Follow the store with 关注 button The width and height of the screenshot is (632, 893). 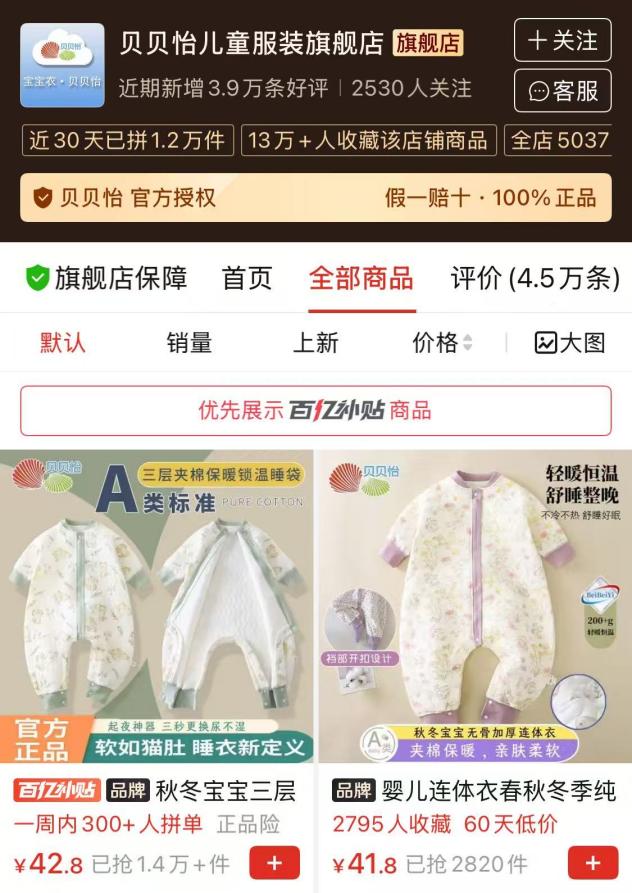pos(562,41)
